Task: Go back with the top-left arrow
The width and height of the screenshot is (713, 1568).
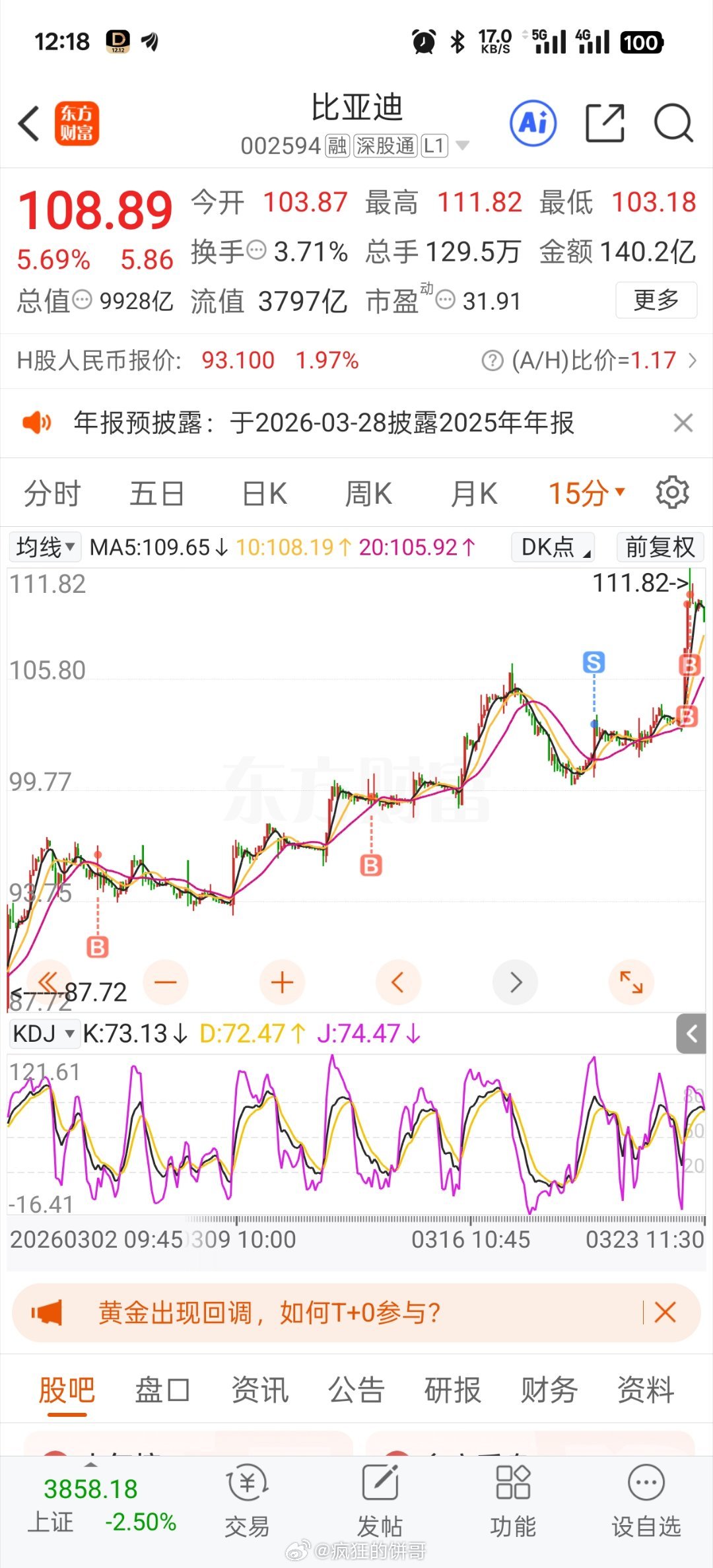Action: pyautogui.click(x=28, y=123)
